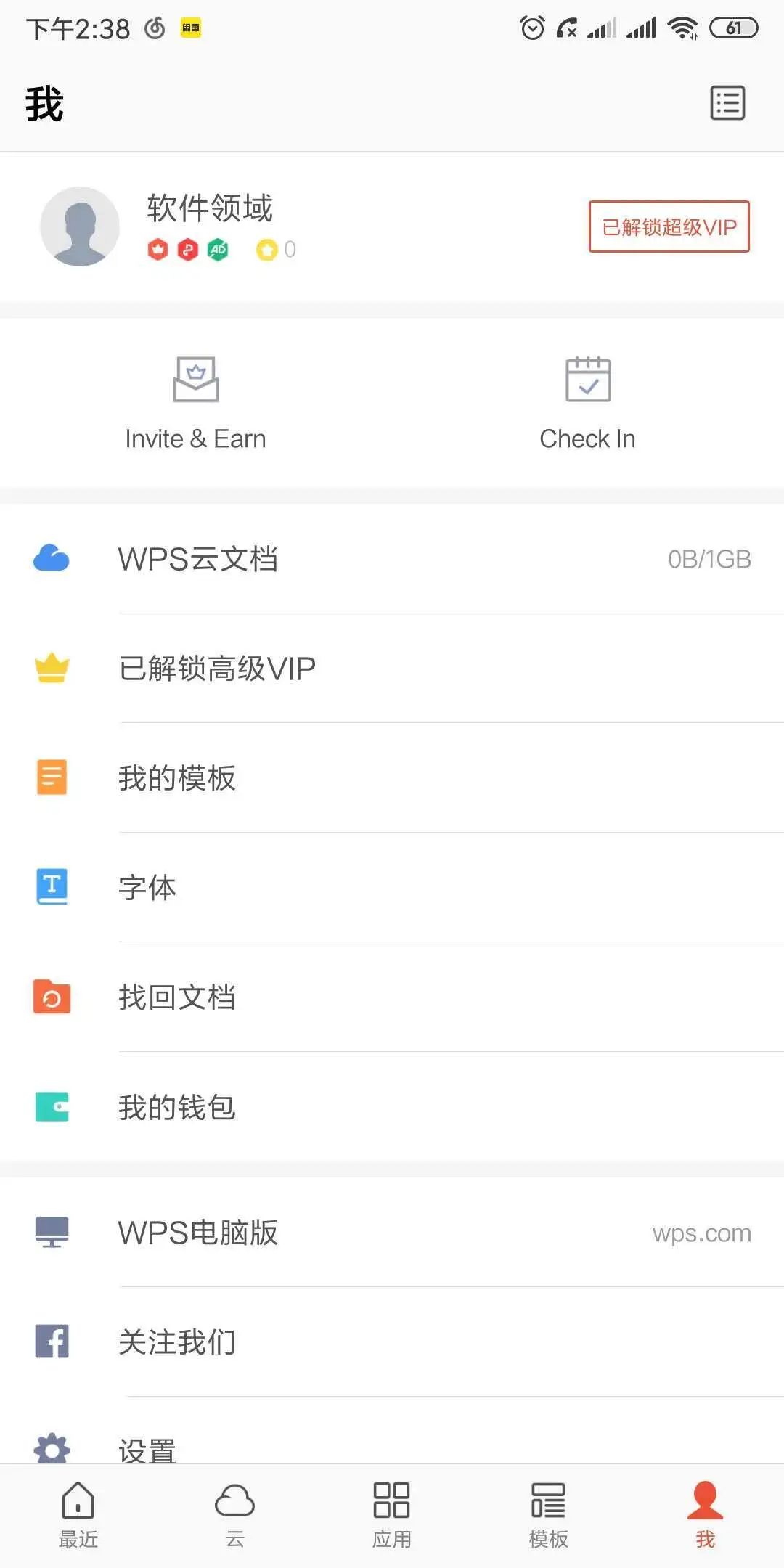Click the Invite & Earn envelope icon

coord(195,378)
